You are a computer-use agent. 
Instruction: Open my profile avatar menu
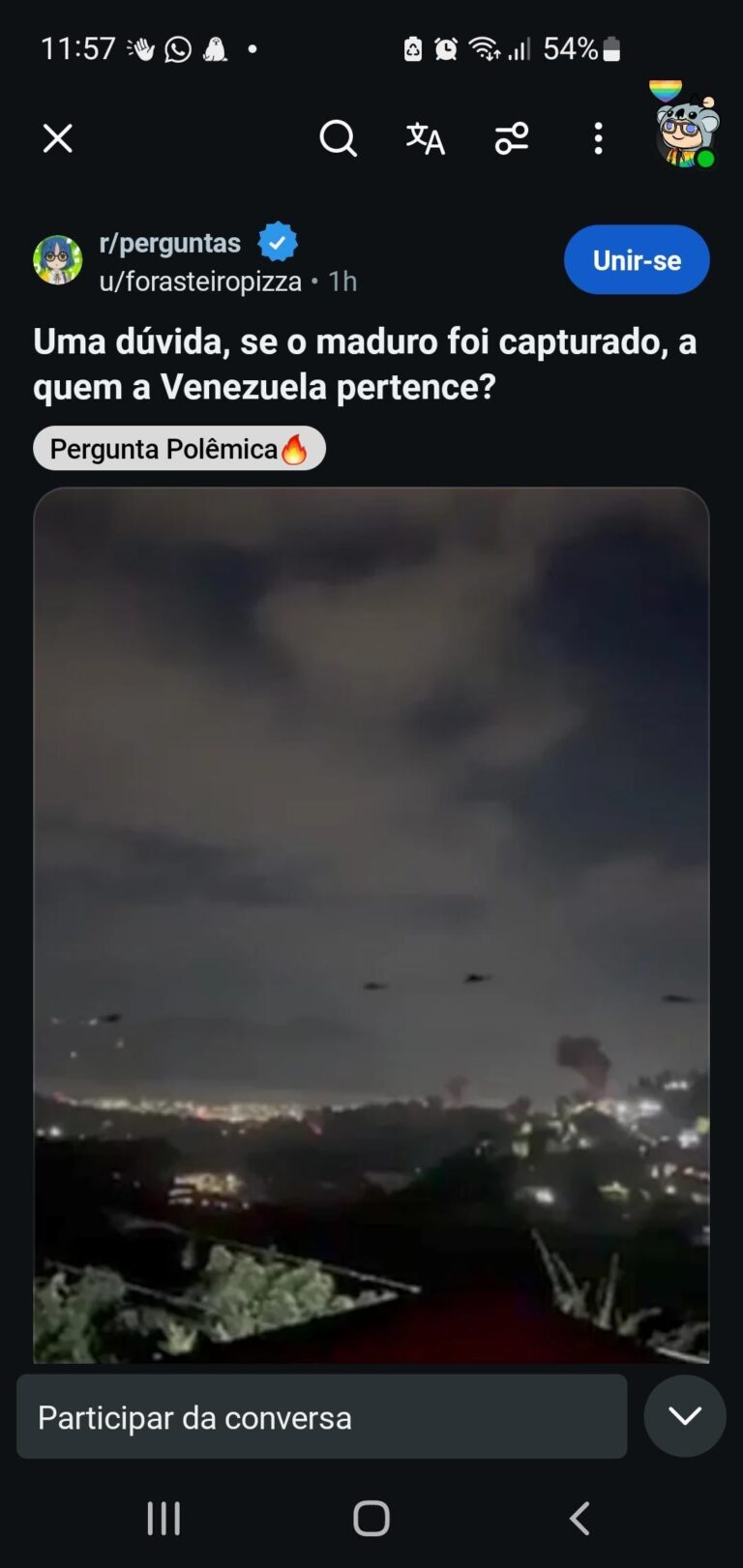[x=686, y=133]
